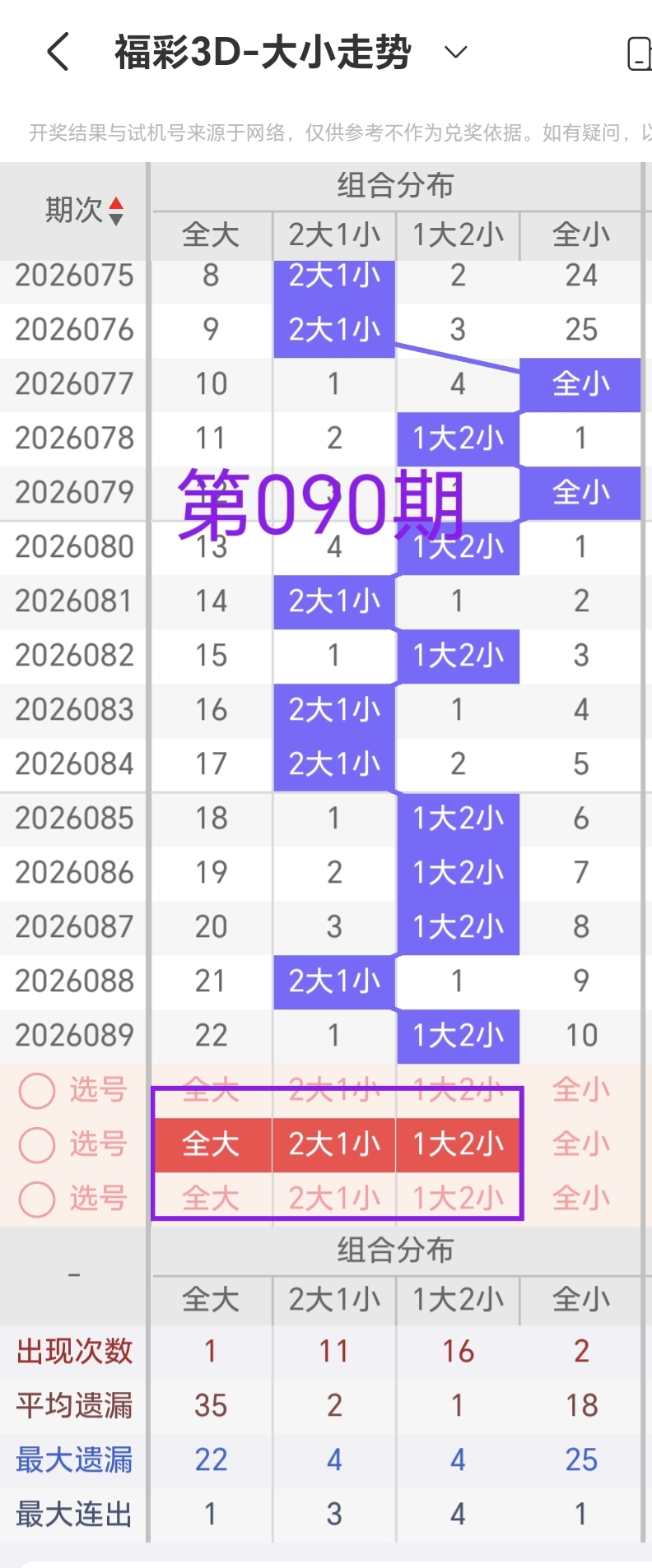Viewport: 652px width, 1568px height.
Task: Select the second 选号 radio circle
Action: pos(36,1144)
